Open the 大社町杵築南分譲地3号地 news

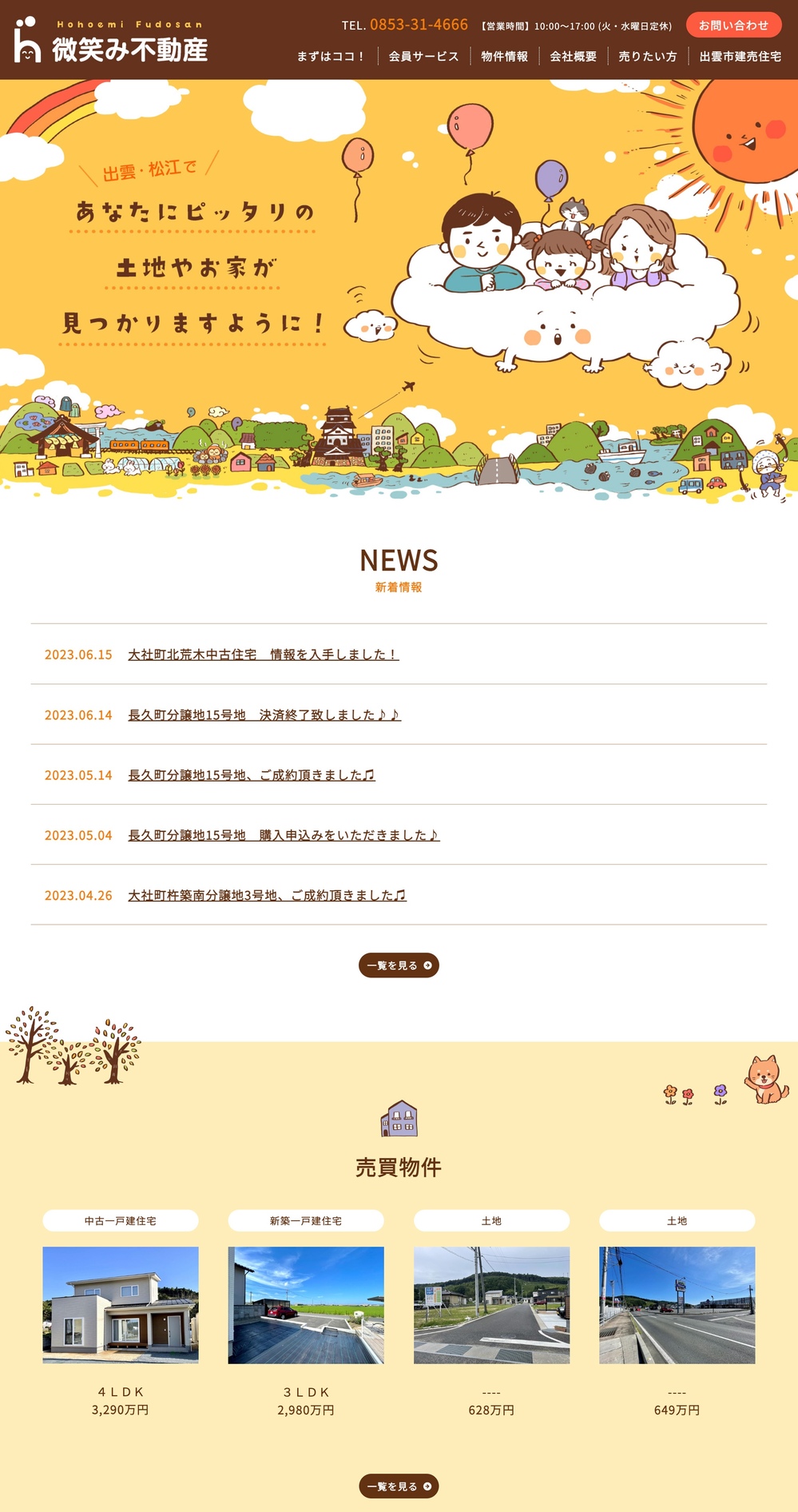tap(267, 896)
